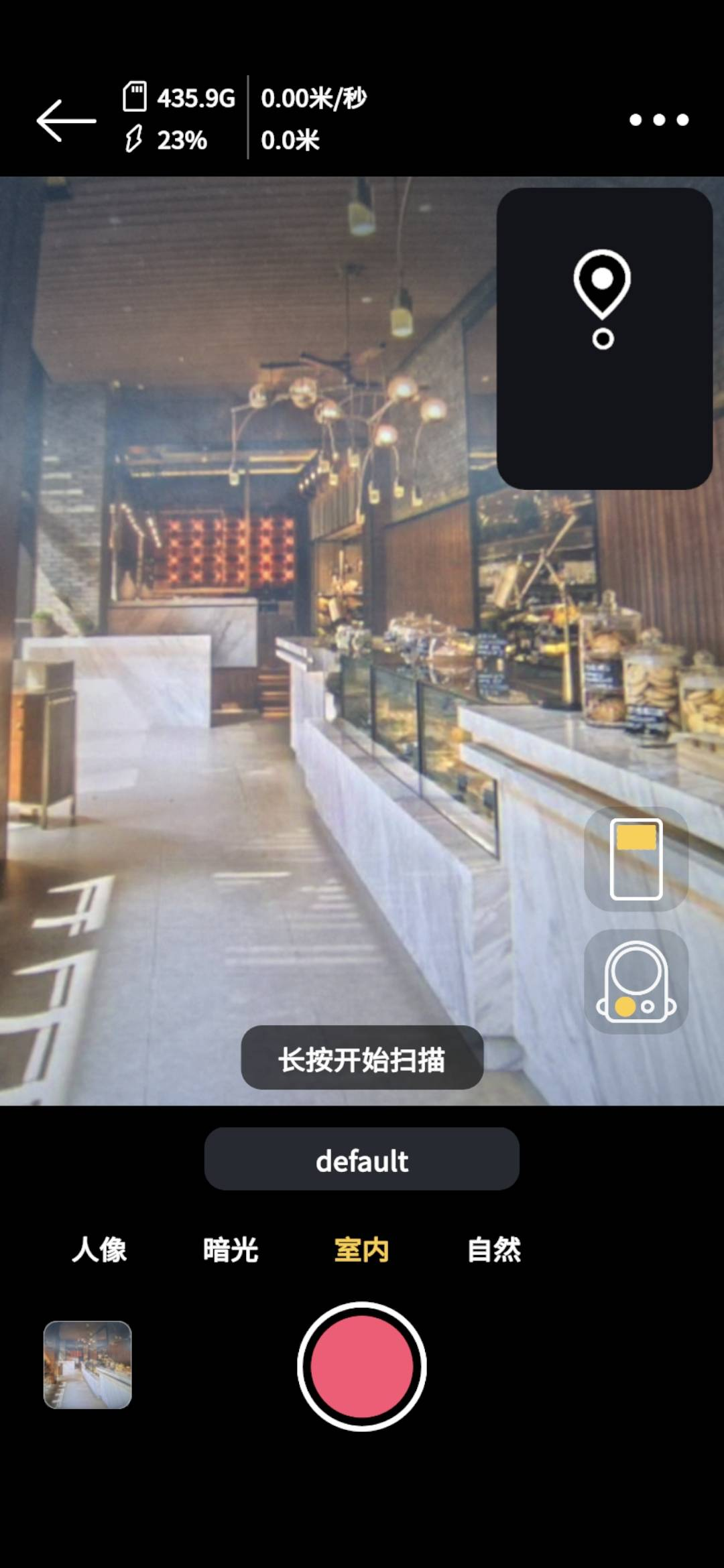
Task: Open the location map panel
Action: [x=604, y=338]
